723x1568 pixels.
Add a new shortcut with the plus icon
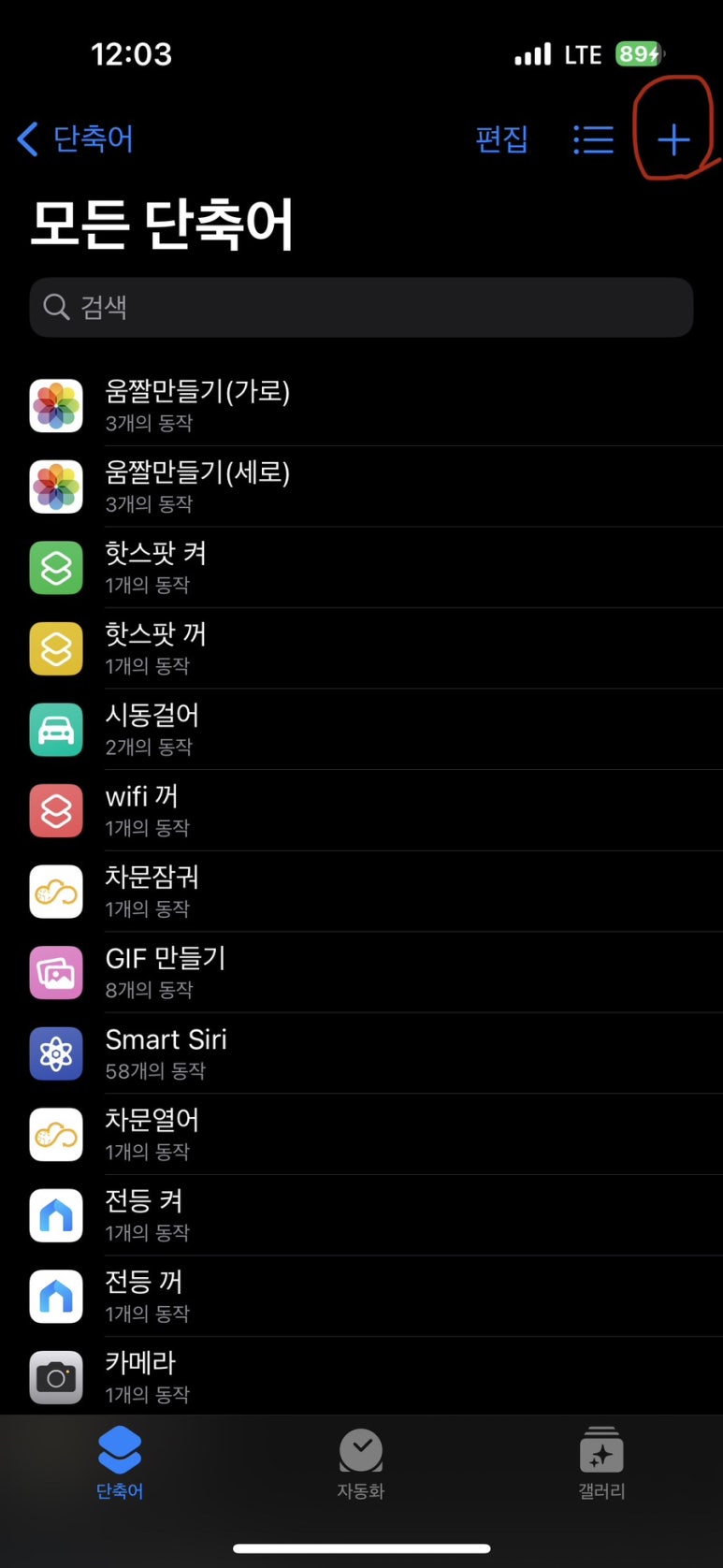(x=672, y=140)
